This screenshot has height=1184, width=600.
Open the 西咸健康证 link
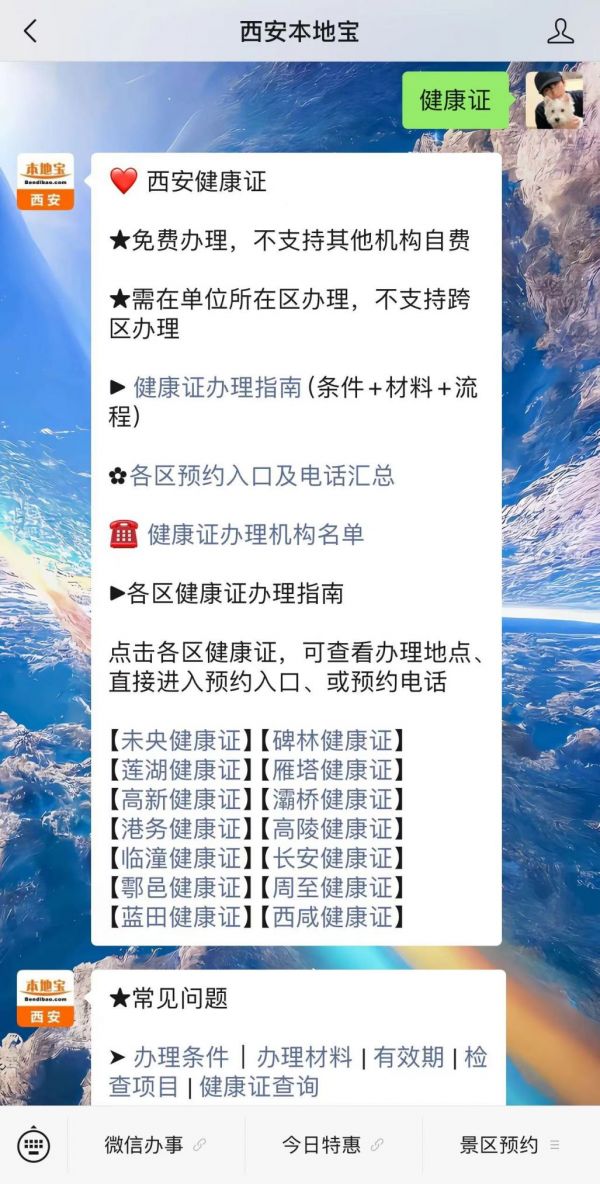[333, 917]
